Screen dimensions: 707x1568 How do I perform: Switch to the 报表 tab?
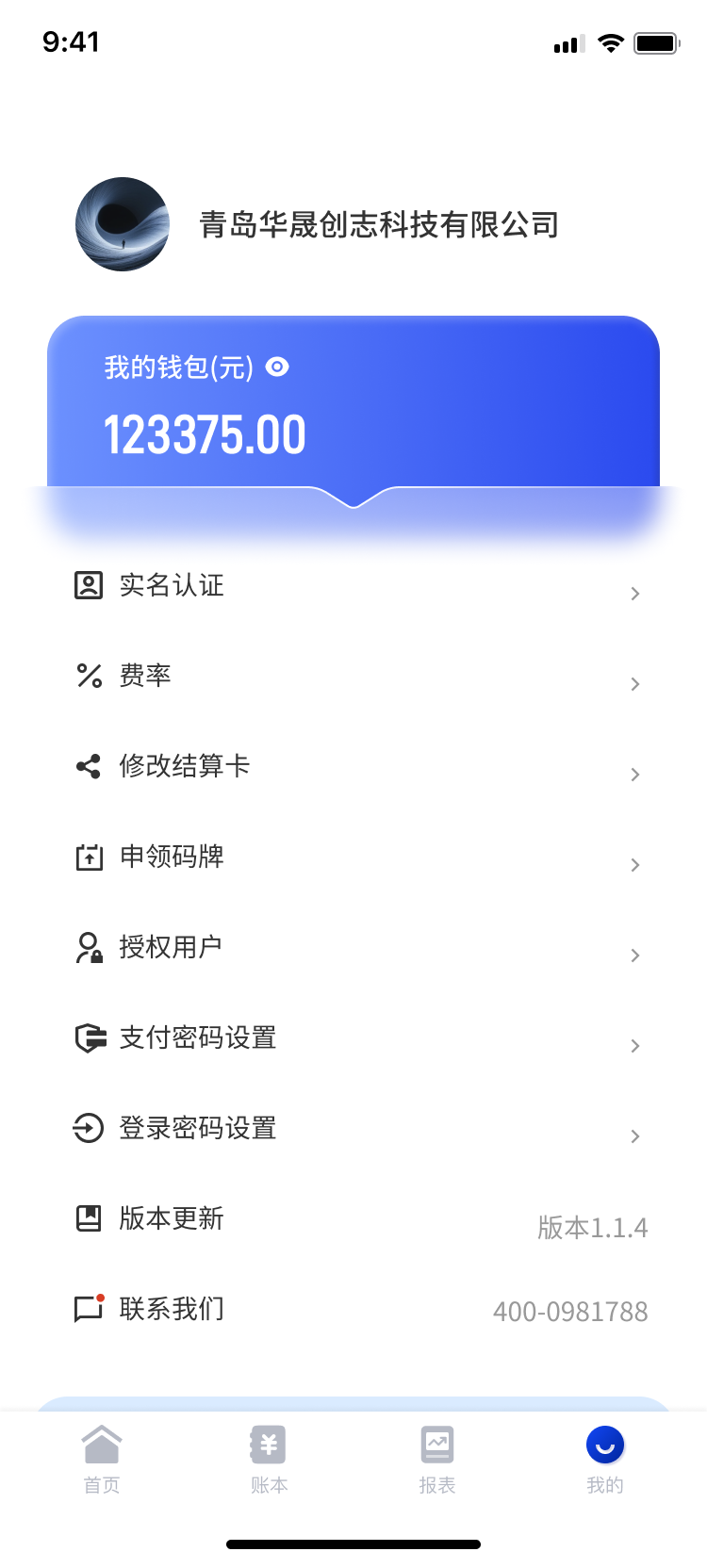(x=436, y=1456)
